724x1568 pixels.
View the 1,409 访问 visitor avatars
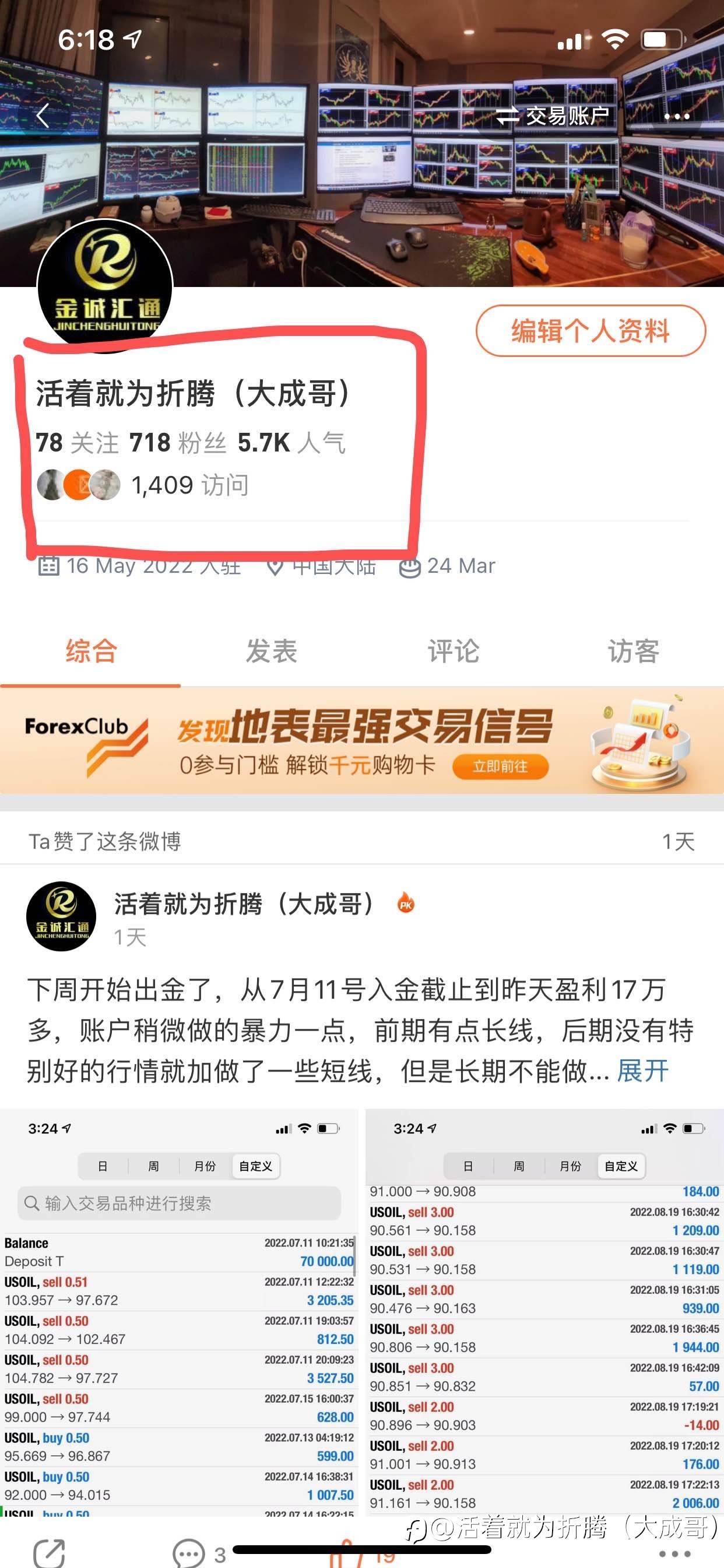(79, 485)
